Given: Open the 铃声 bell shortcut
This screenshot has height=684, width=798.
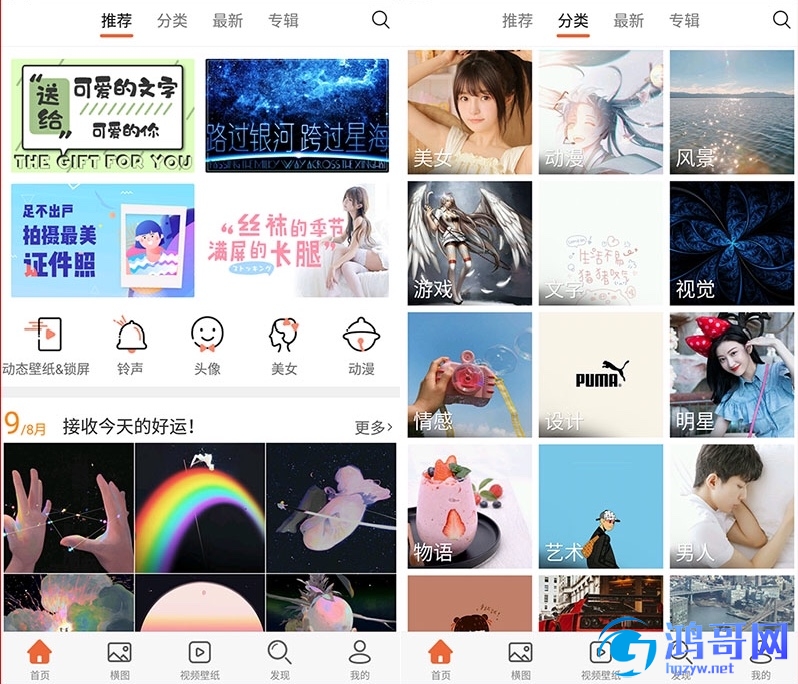Looking at the screenshot, I should coord(130,346).
